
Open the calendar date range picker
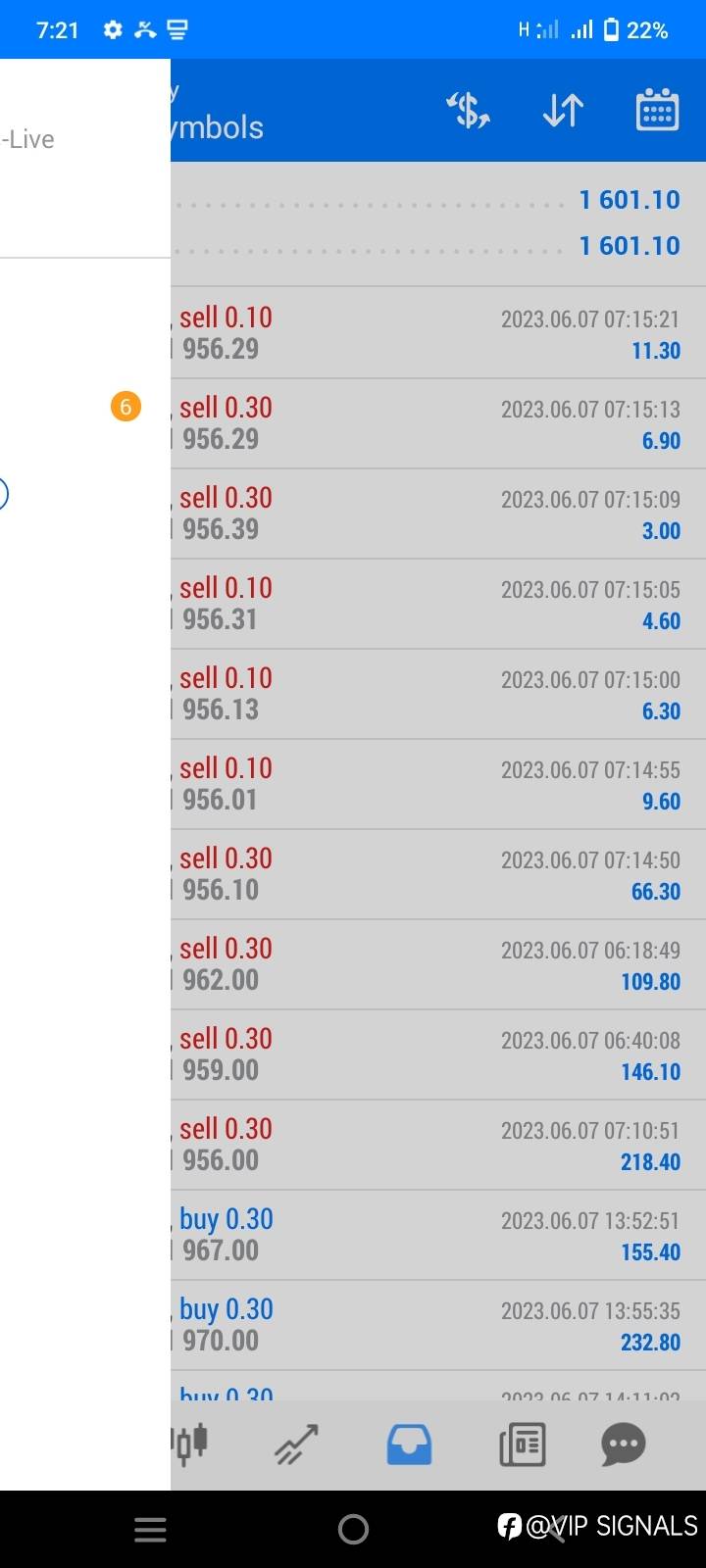(x=657, y=111)
